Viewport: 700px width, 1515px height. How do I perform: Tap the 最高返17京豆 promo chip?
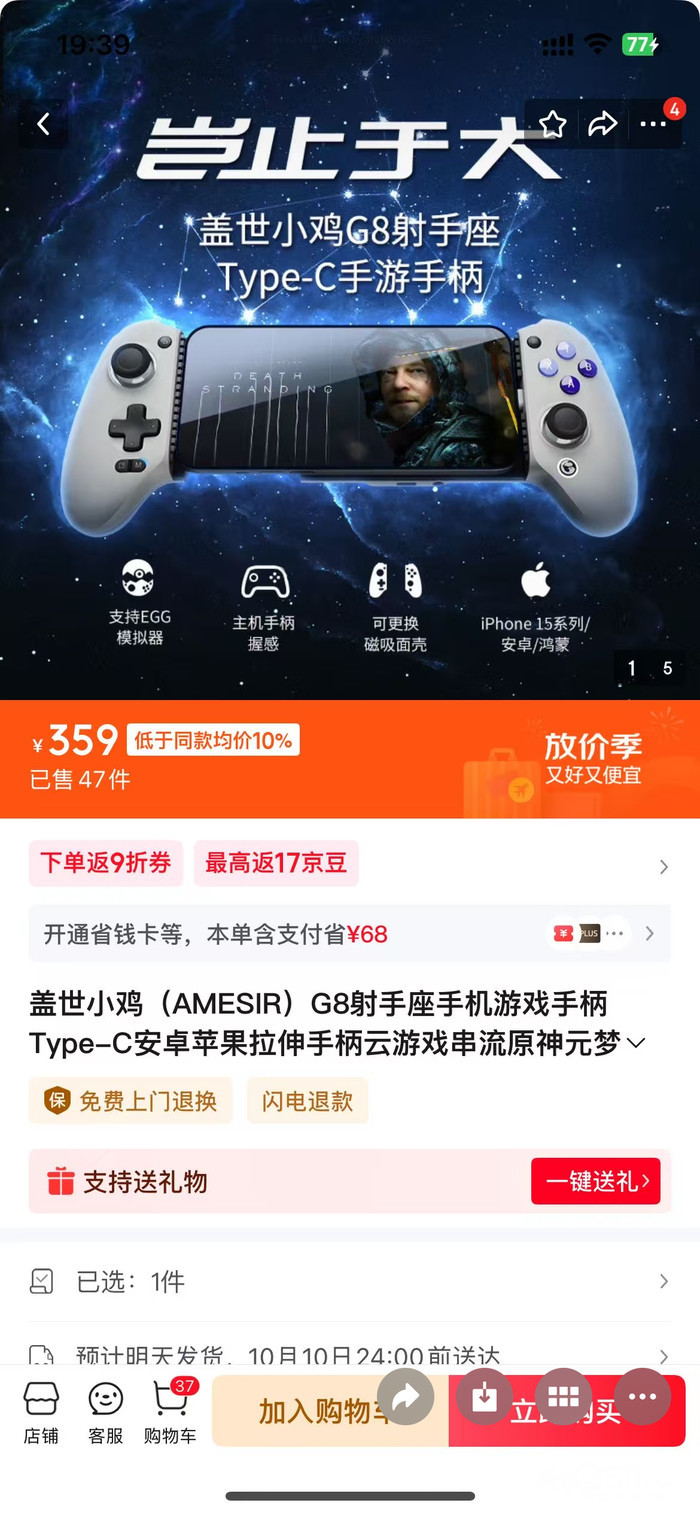point(276,863)
